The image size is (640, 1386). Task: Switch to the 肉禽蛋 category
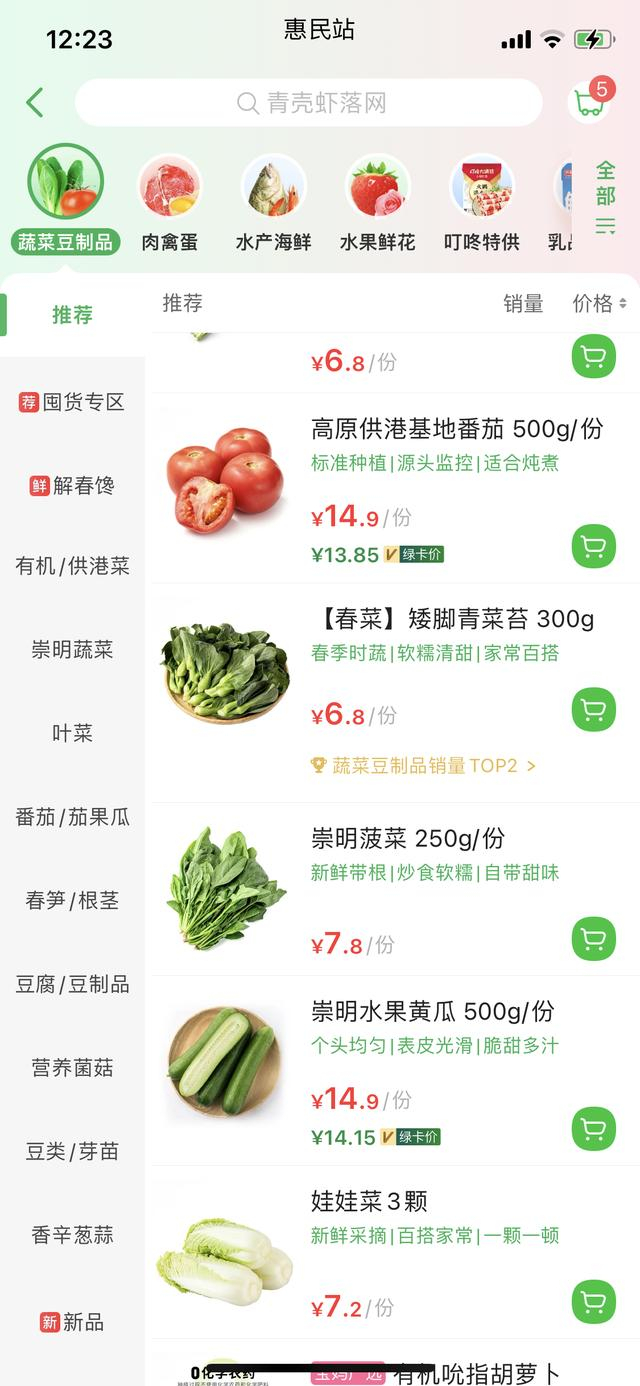[169, 202]
